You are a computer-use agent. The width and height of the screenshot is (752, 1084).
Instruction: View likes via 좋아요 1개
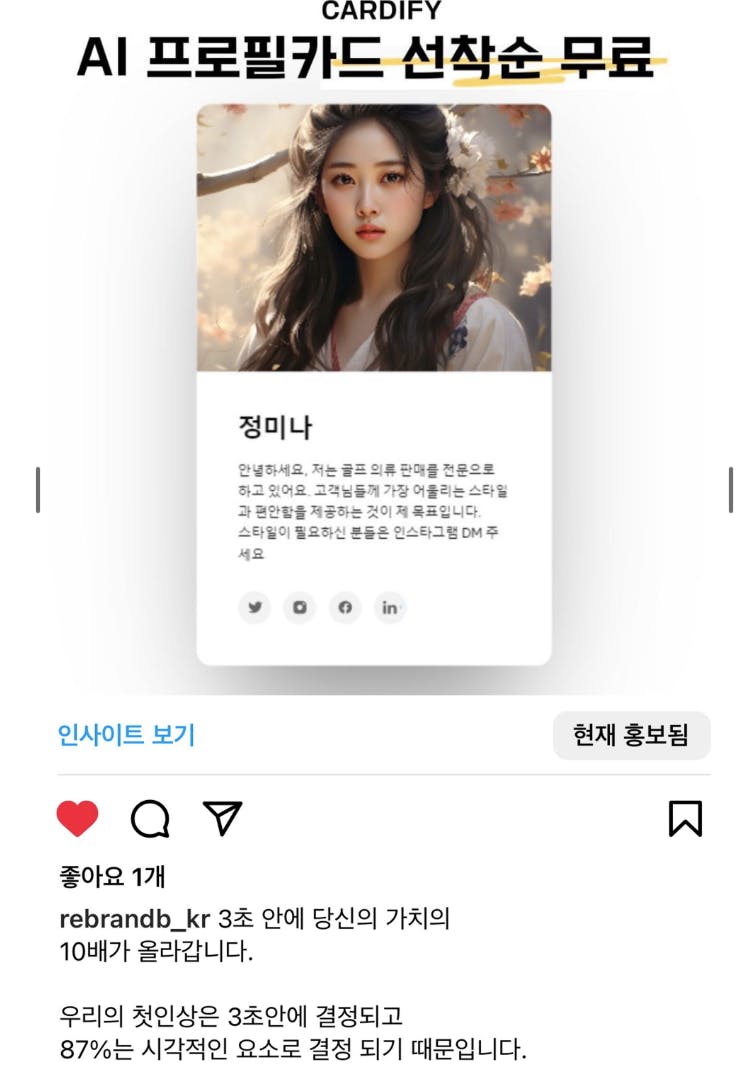click(x=112, y=877)
